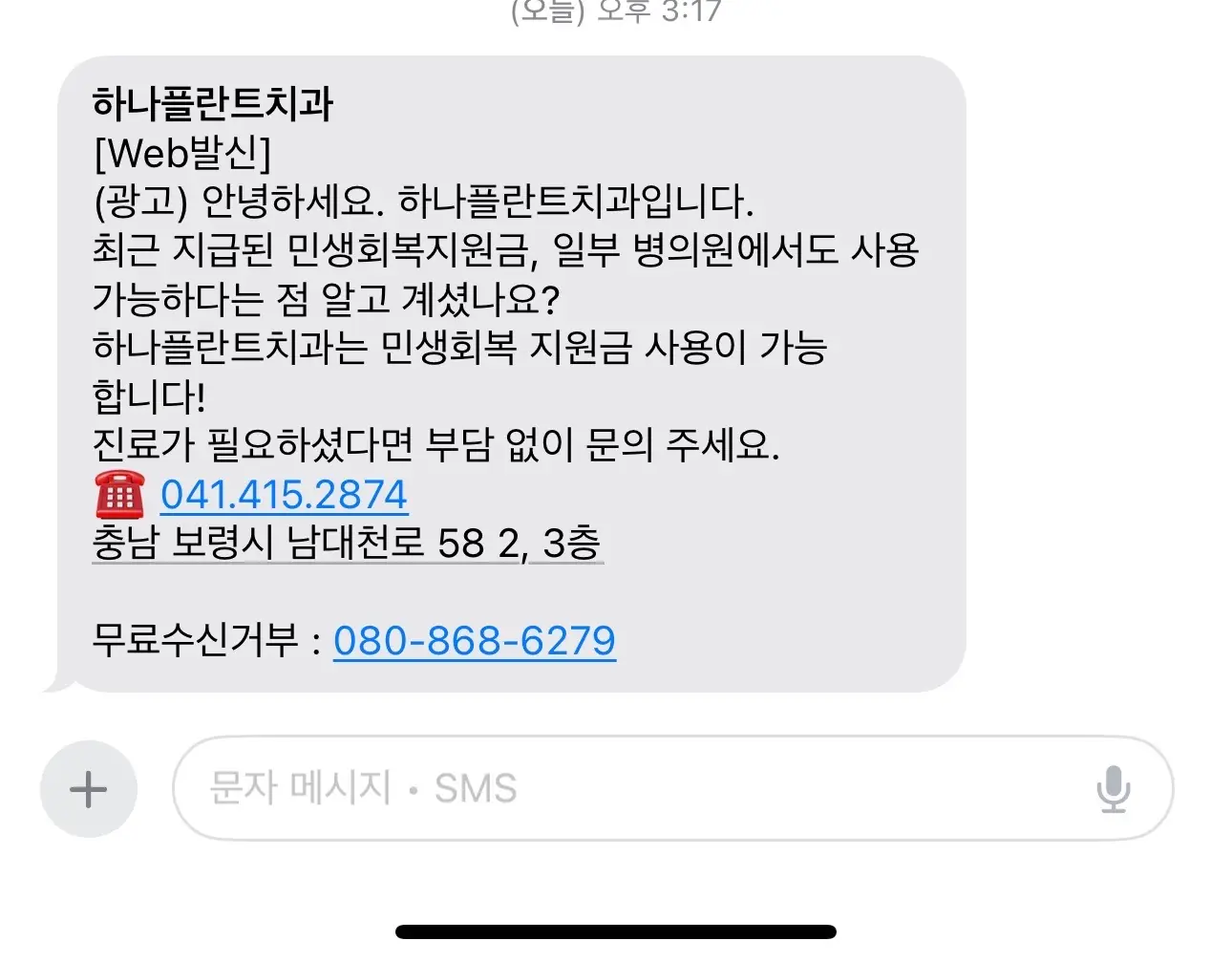Call opt-out number 080-868-6279
The height and width of the screenshot is (962, 1232).
(x=474, y=641)
